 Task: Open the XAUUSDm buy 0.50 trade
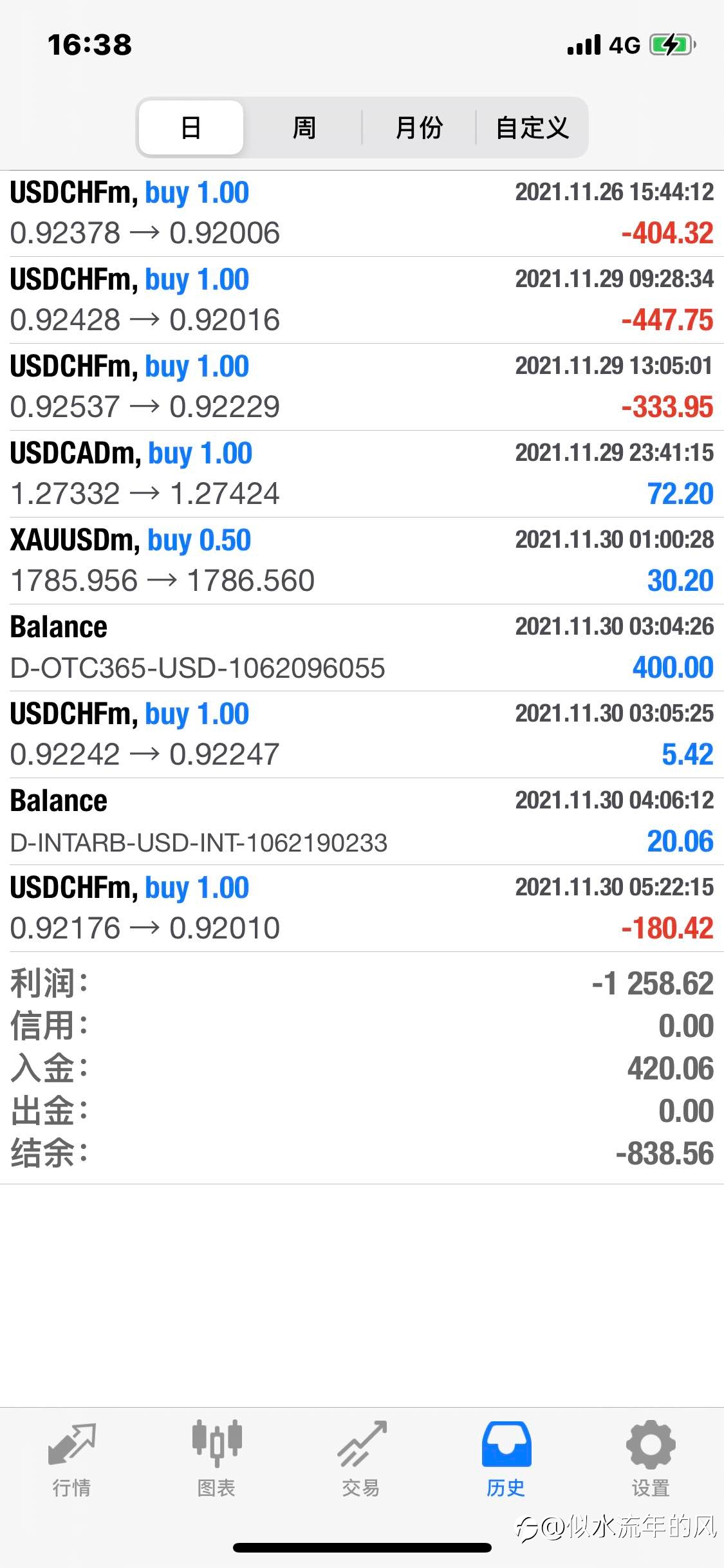[362, 561]
